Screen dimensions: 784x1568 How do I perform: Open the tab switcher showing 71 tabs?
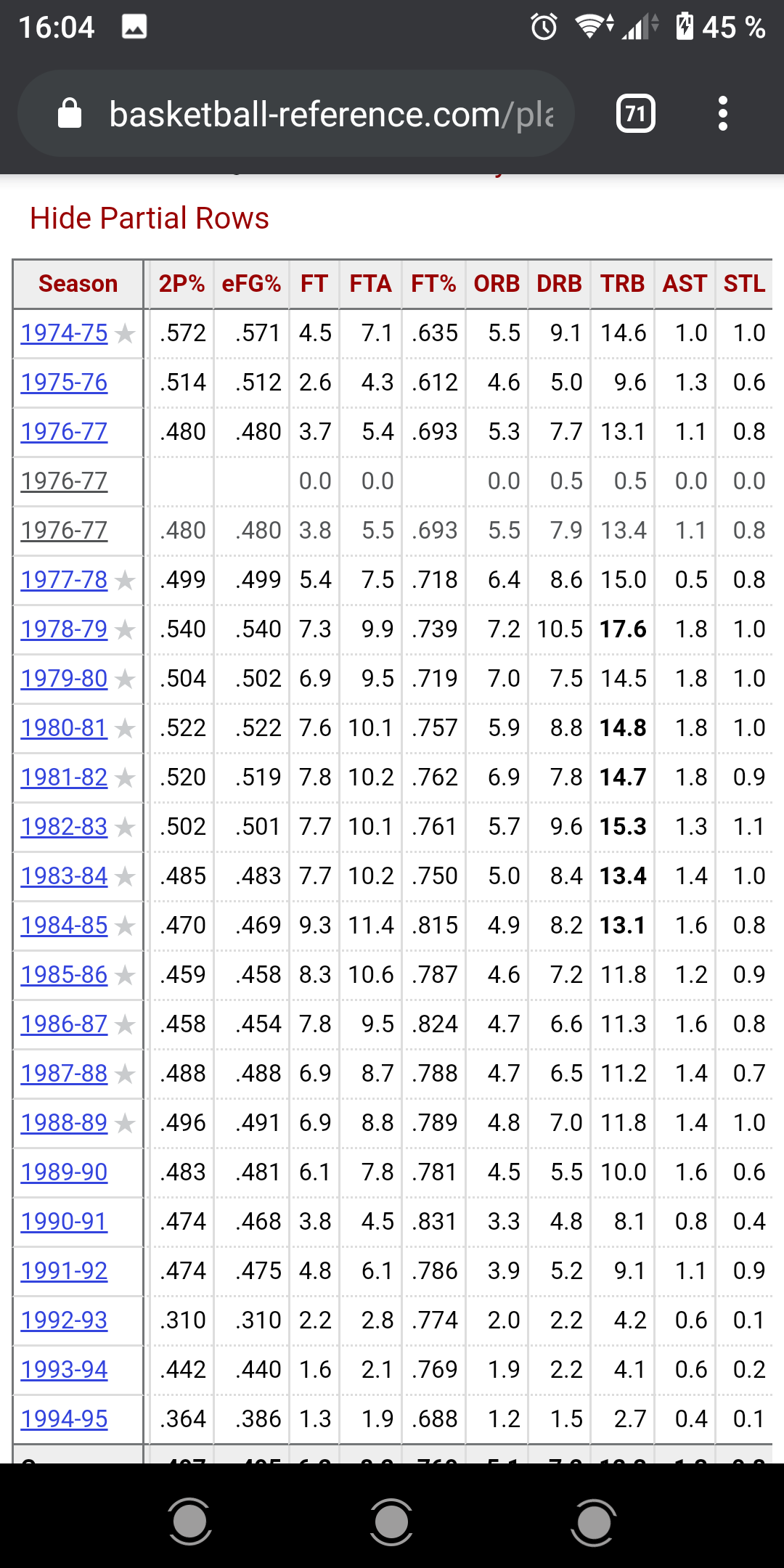635,114
